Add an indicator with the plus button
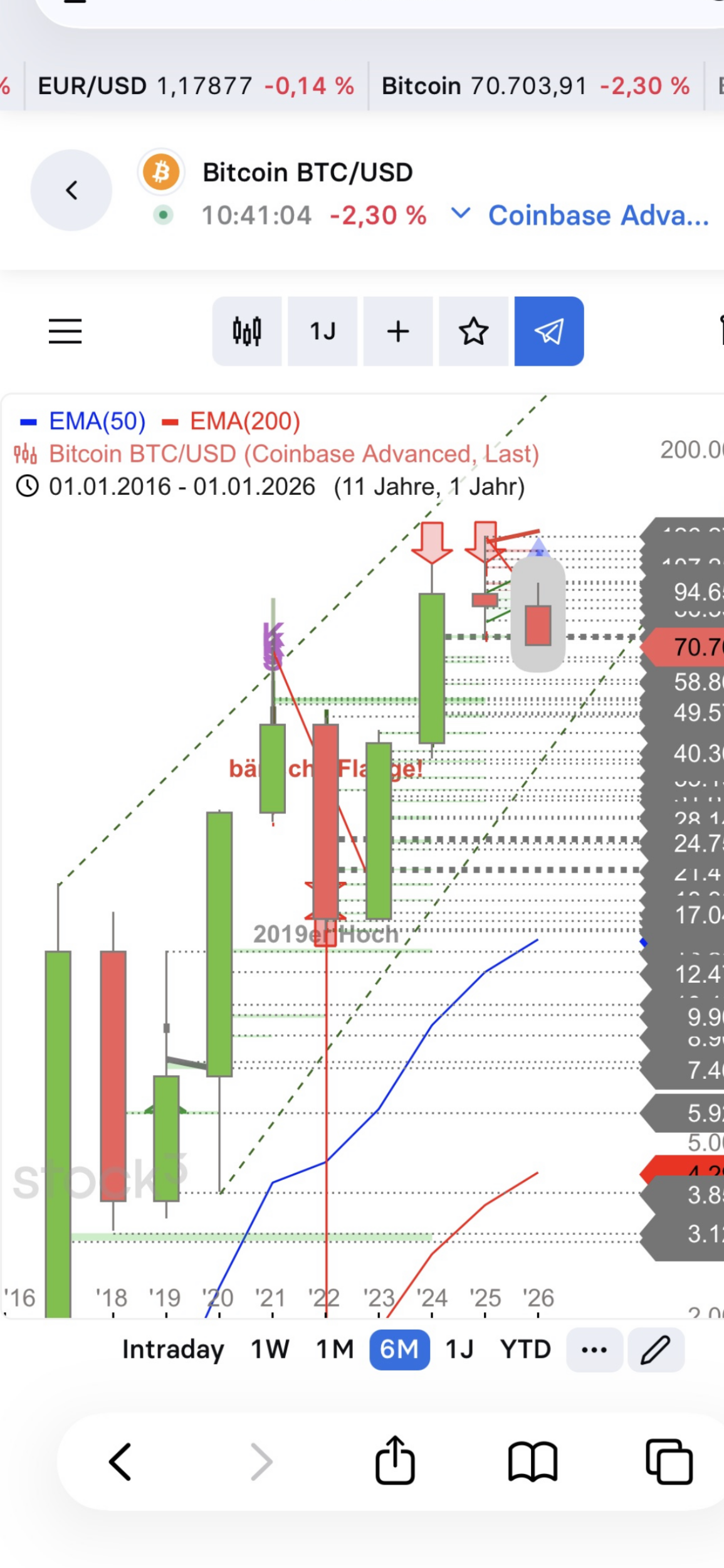This screenshot has width=724, height=1568. click(398, 331)
